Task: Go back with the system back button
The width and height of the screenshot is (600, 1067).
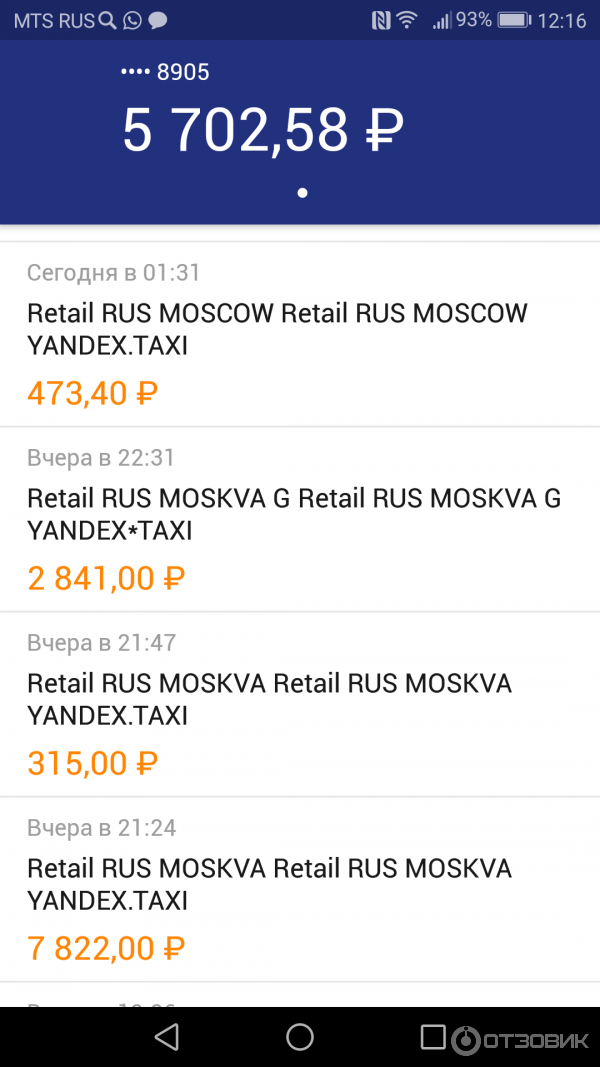Action: pos(167,1037)
